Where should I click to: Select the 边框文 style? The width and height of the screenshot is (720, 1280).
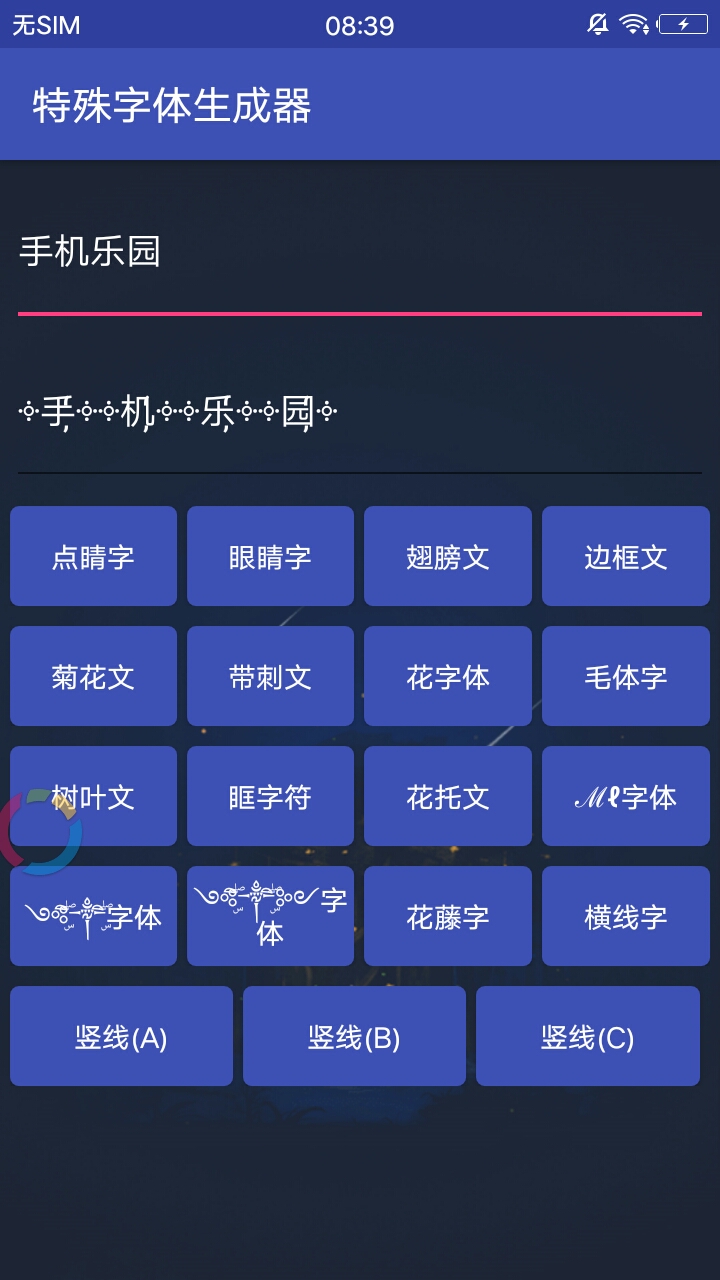tap(625, 556)
